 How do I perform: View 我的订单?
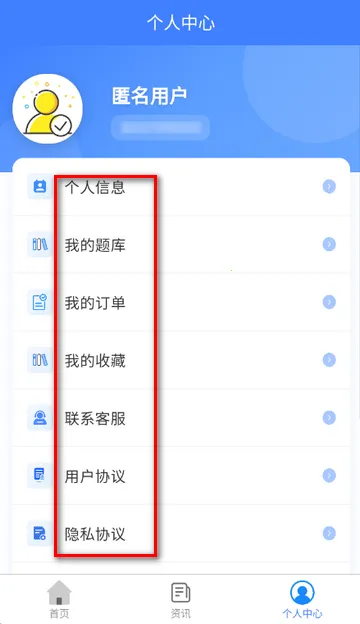tap(181, 302)
